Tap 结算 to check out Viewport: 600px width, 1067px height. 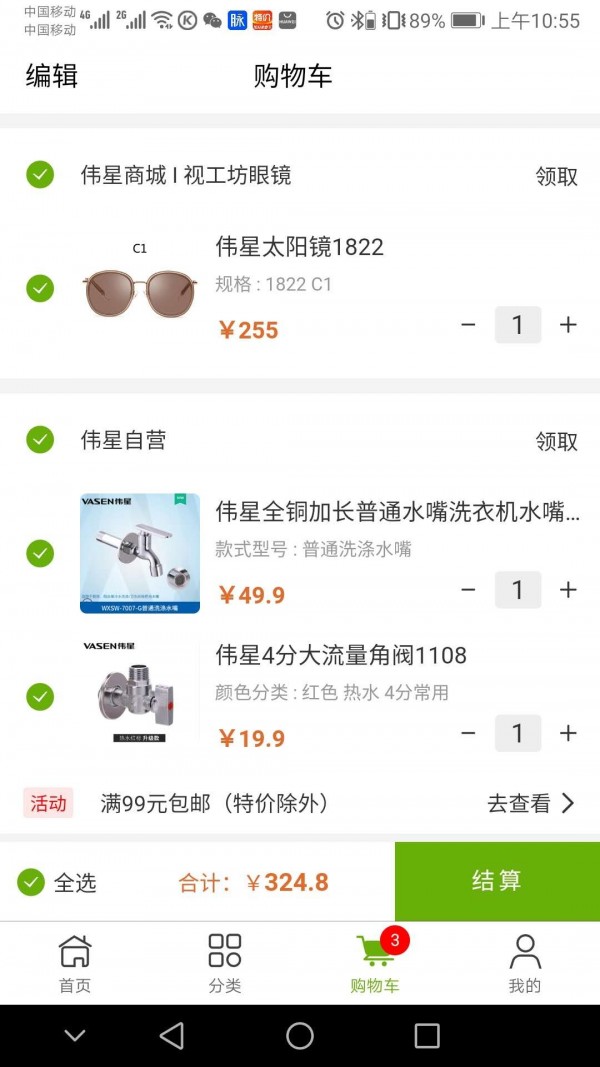point(497,881)
